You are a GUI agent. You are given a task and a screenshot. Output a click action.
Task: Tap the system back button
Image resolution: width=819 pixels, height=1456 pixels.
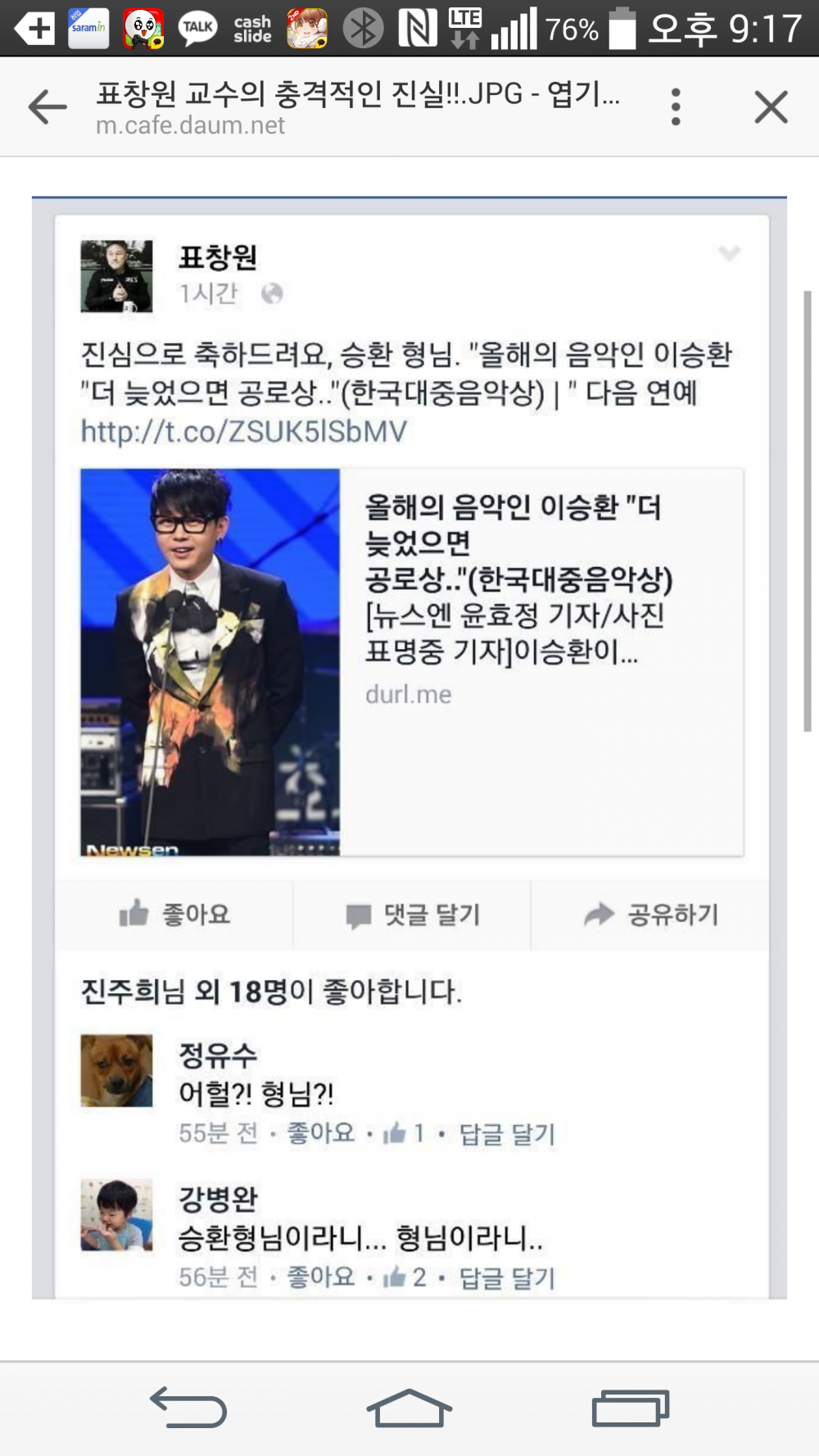point(188,1408)
